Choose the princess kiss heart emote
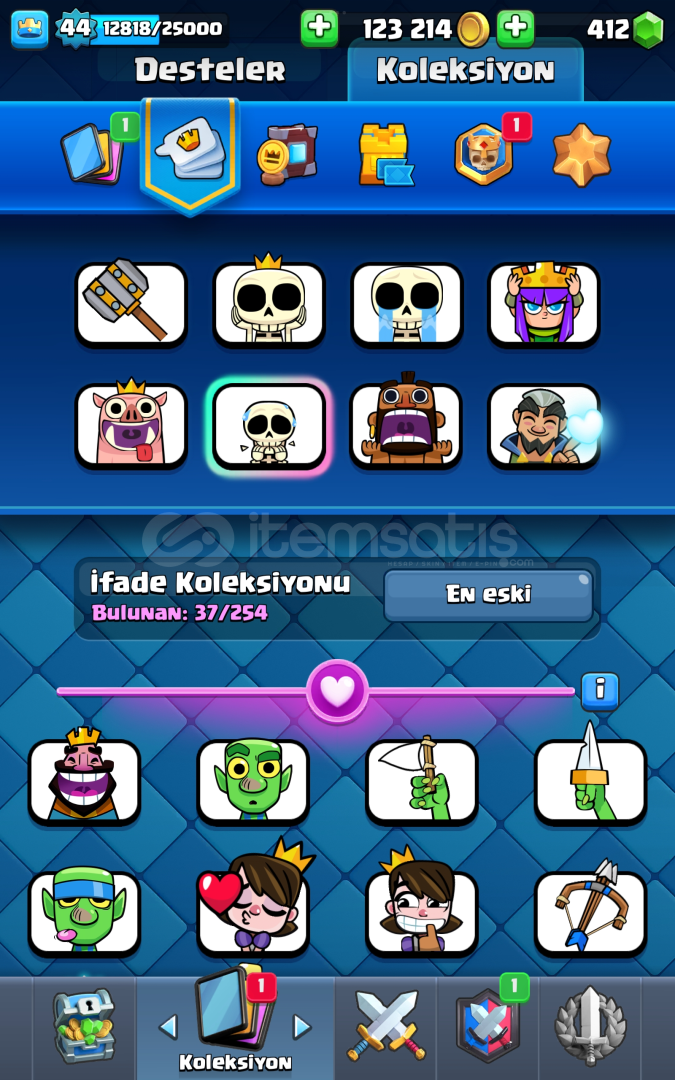The width and height of the screenshot is (675, 1080). tap(253, 911)
